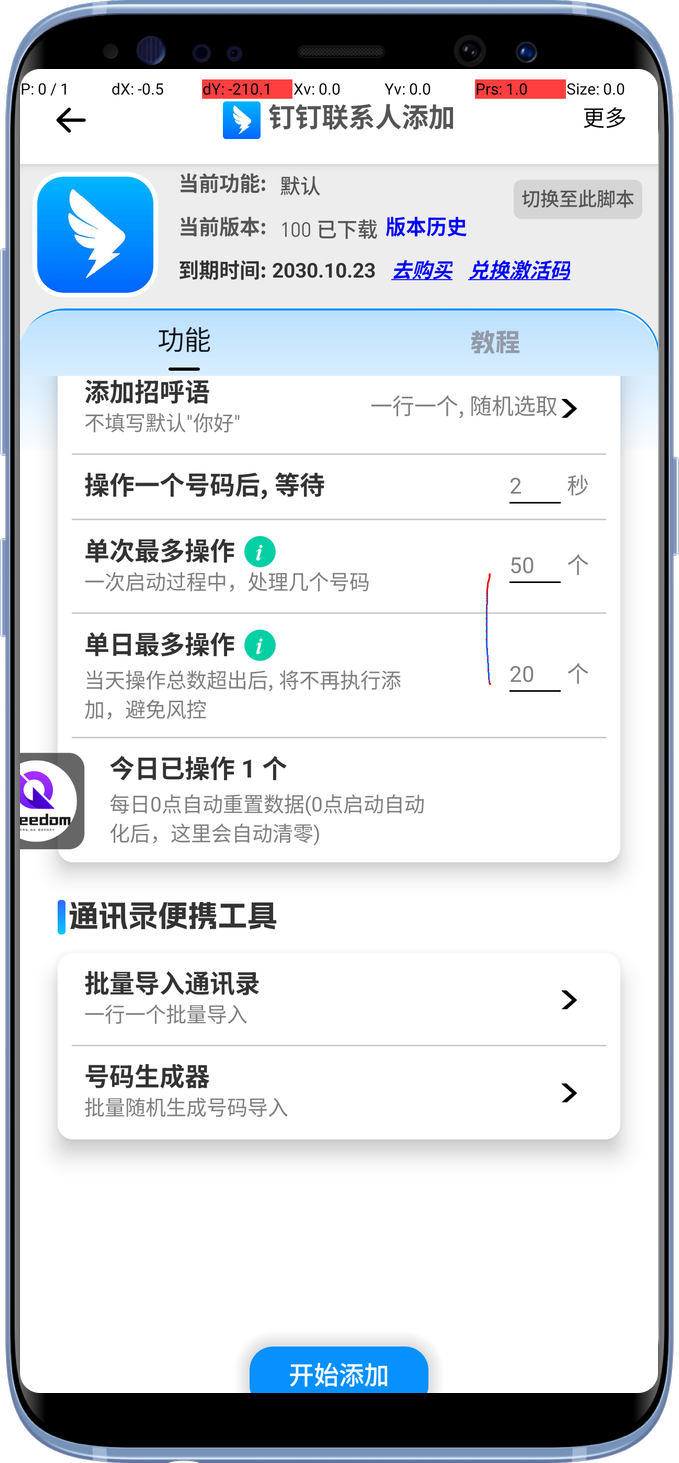679x1463 pixels.
Task: Open the 更多 menu
Action: [x=604, y=118]
